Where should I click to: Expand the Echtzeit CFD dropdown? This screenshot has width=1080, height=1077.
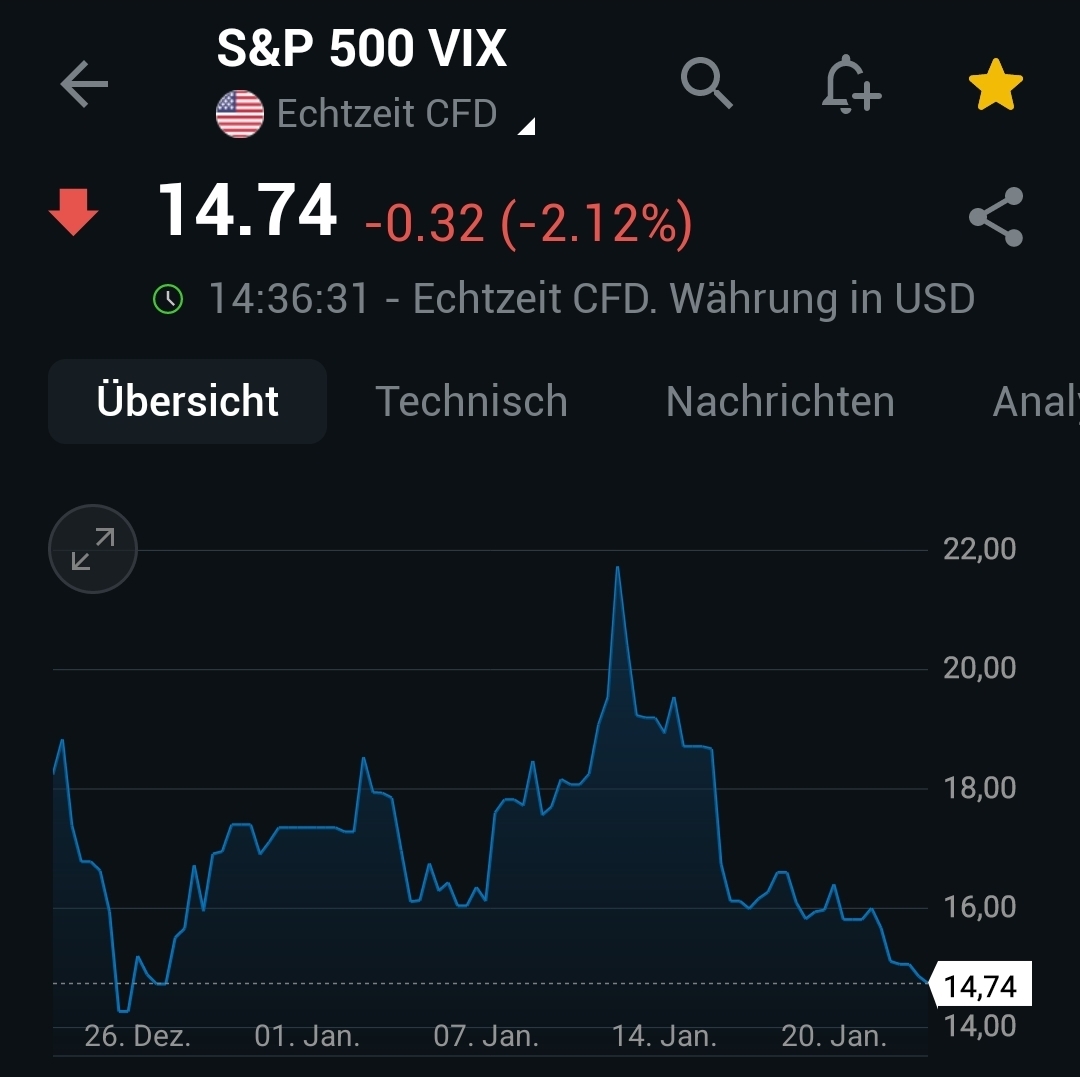526,126
